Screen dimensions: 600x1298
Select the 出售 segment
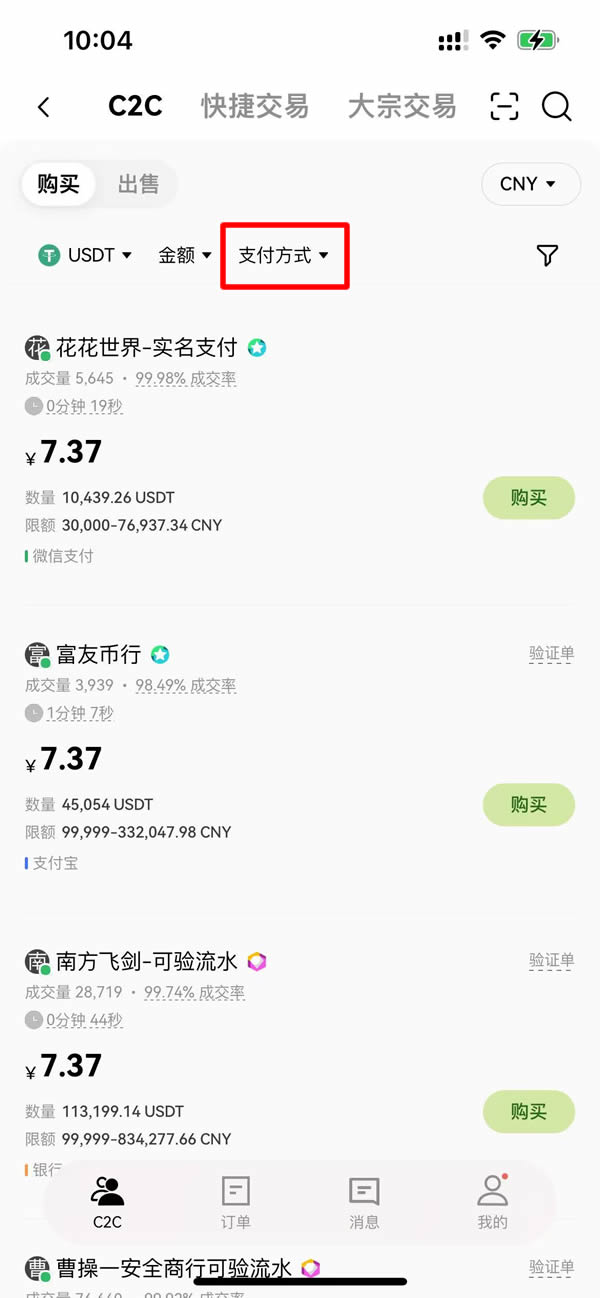[138, 184]
